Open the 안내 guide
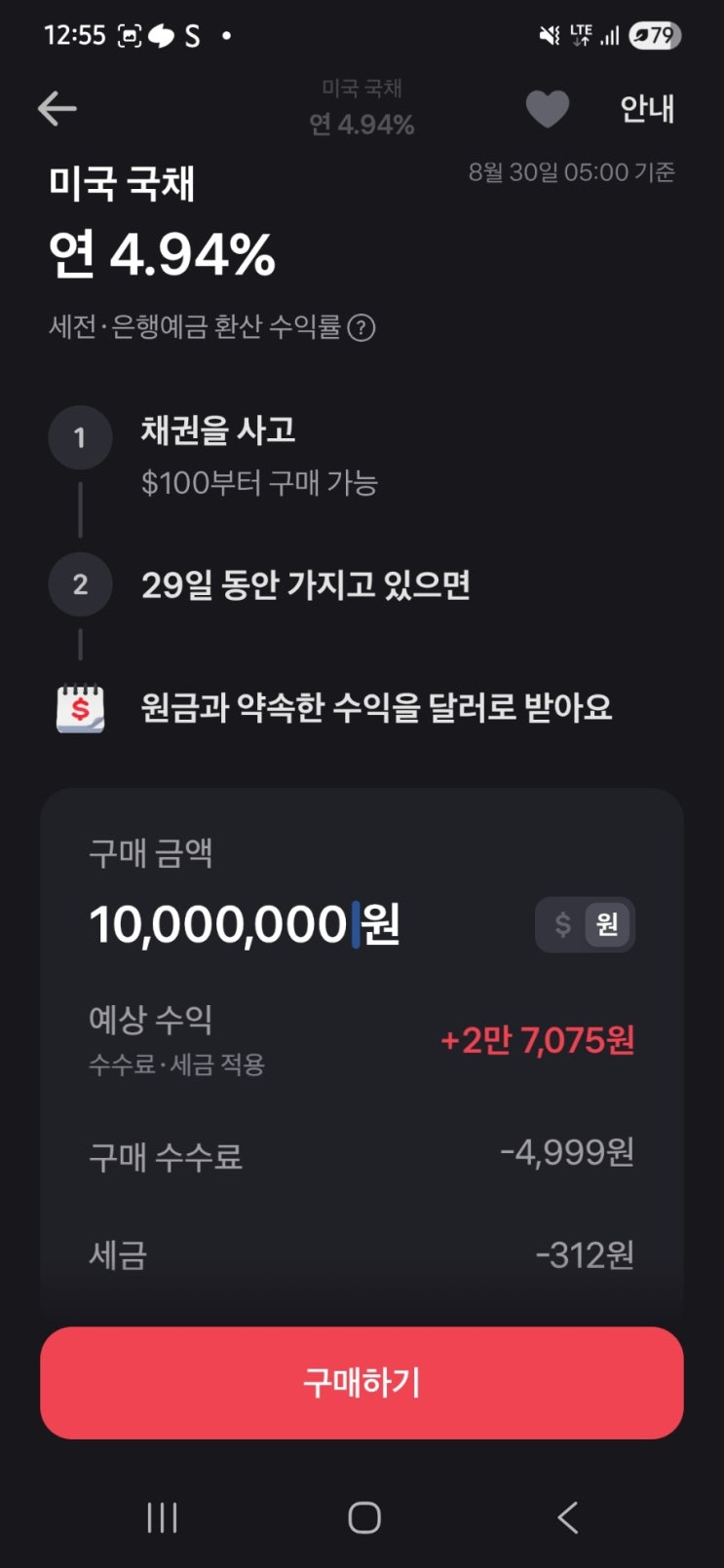The image size is (724, 1568). (x=647, y=109)
